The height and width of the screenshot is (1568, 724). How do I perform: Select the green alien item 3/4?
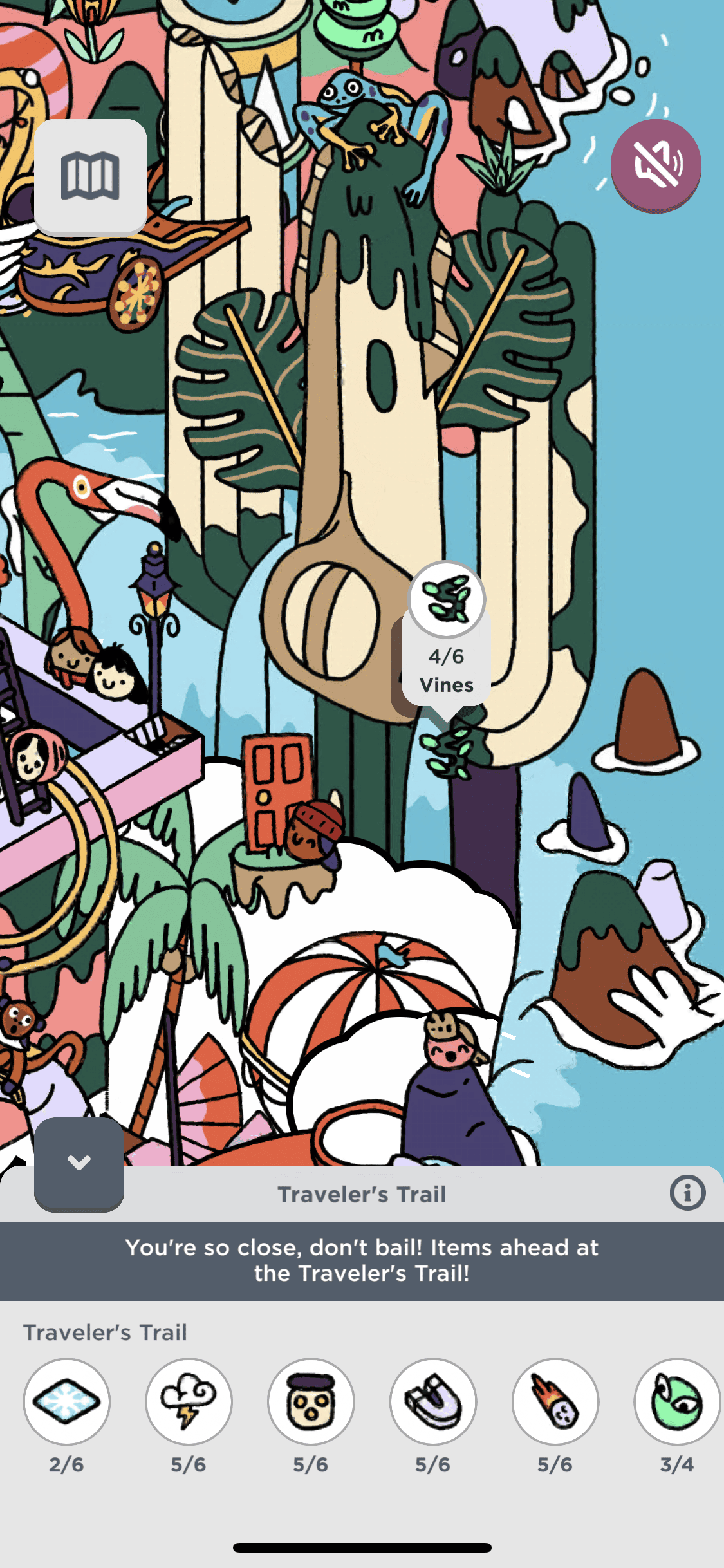(x=676, y=1401)
